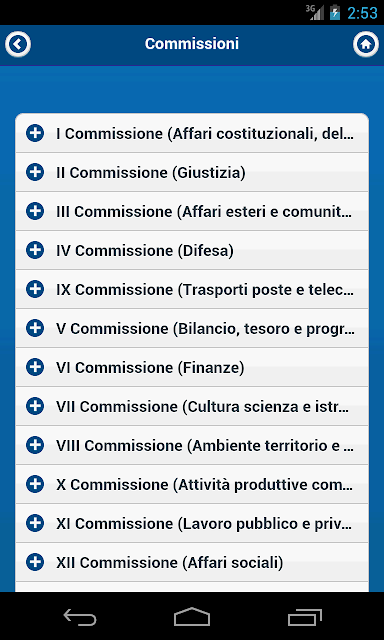Viewport: 384px width, 640px height.
Task: Expand IV Commissione (Difesa)
Action: (192, 250)
